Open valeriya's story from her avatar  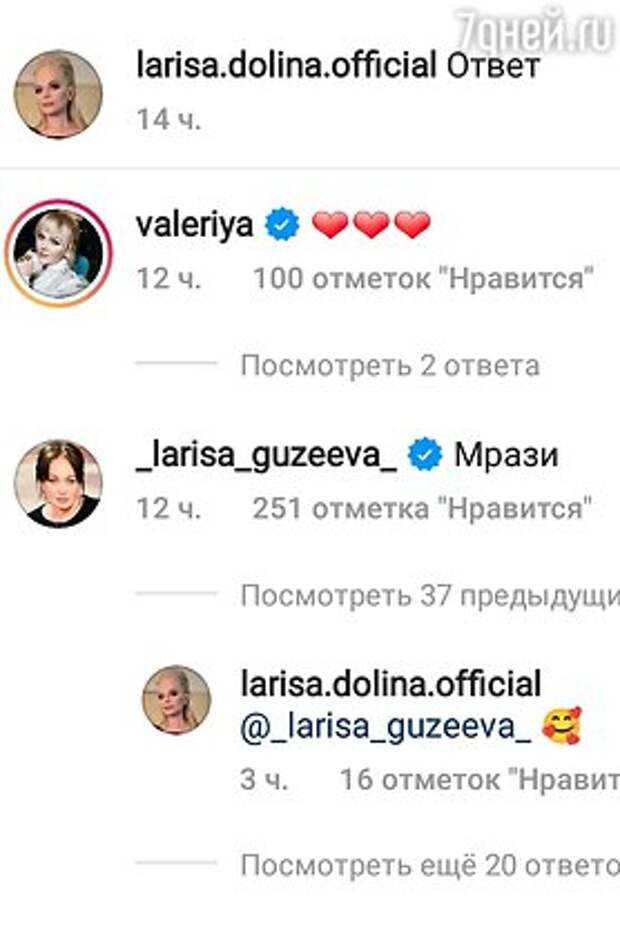pyautogui.click(x=59, y=251)
